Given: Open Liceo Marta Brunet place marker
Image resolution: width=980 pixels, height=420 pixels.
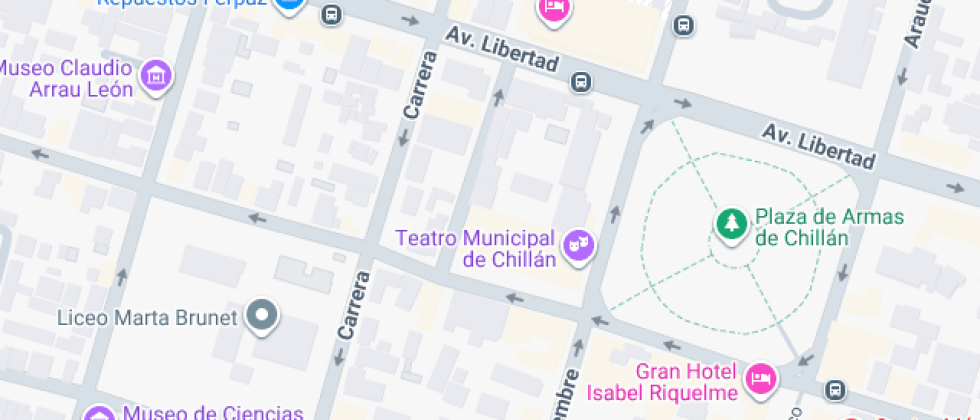Looking at the screenshot, I should pos(263,317).
